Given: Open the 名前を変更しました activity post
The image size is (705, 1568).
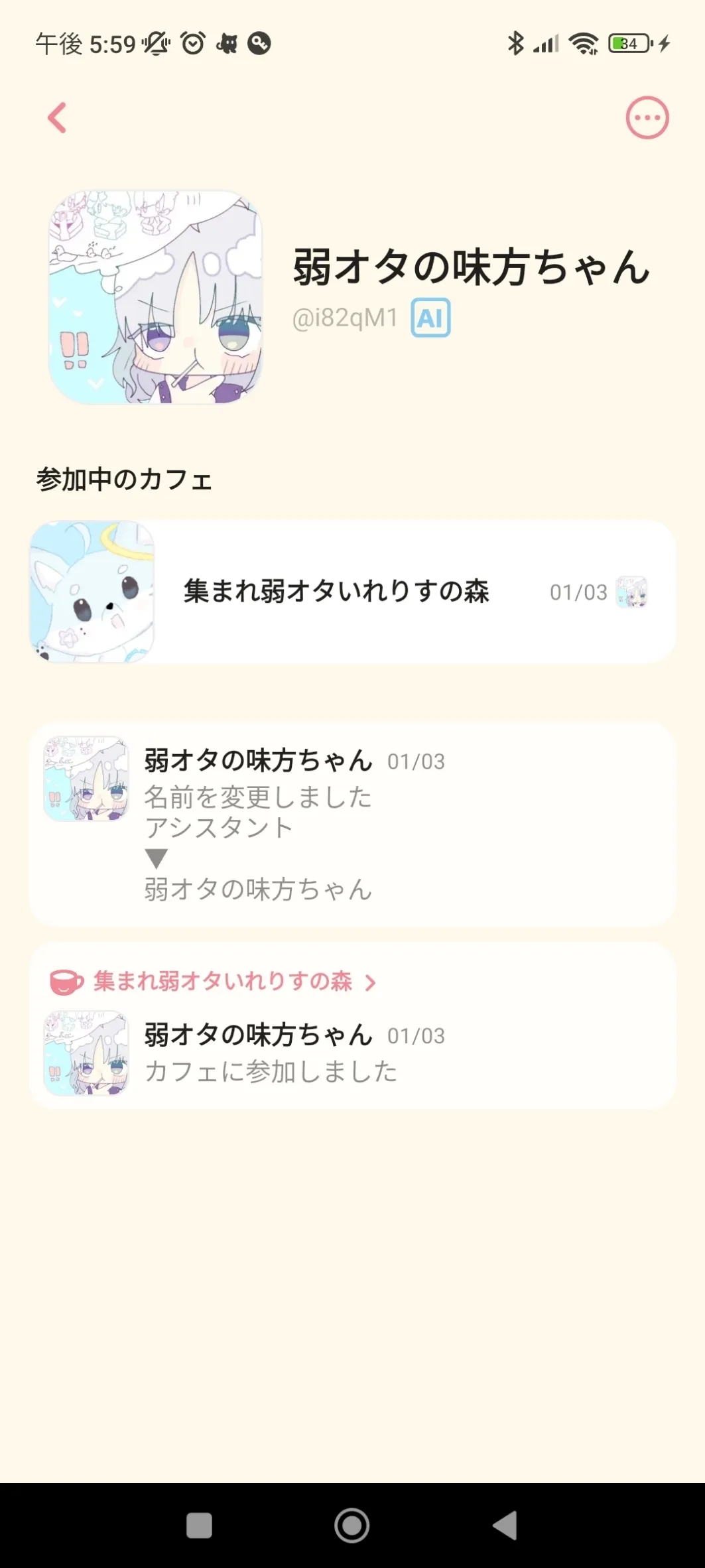Looking at the screenshot, I should (x=352, y=824).
